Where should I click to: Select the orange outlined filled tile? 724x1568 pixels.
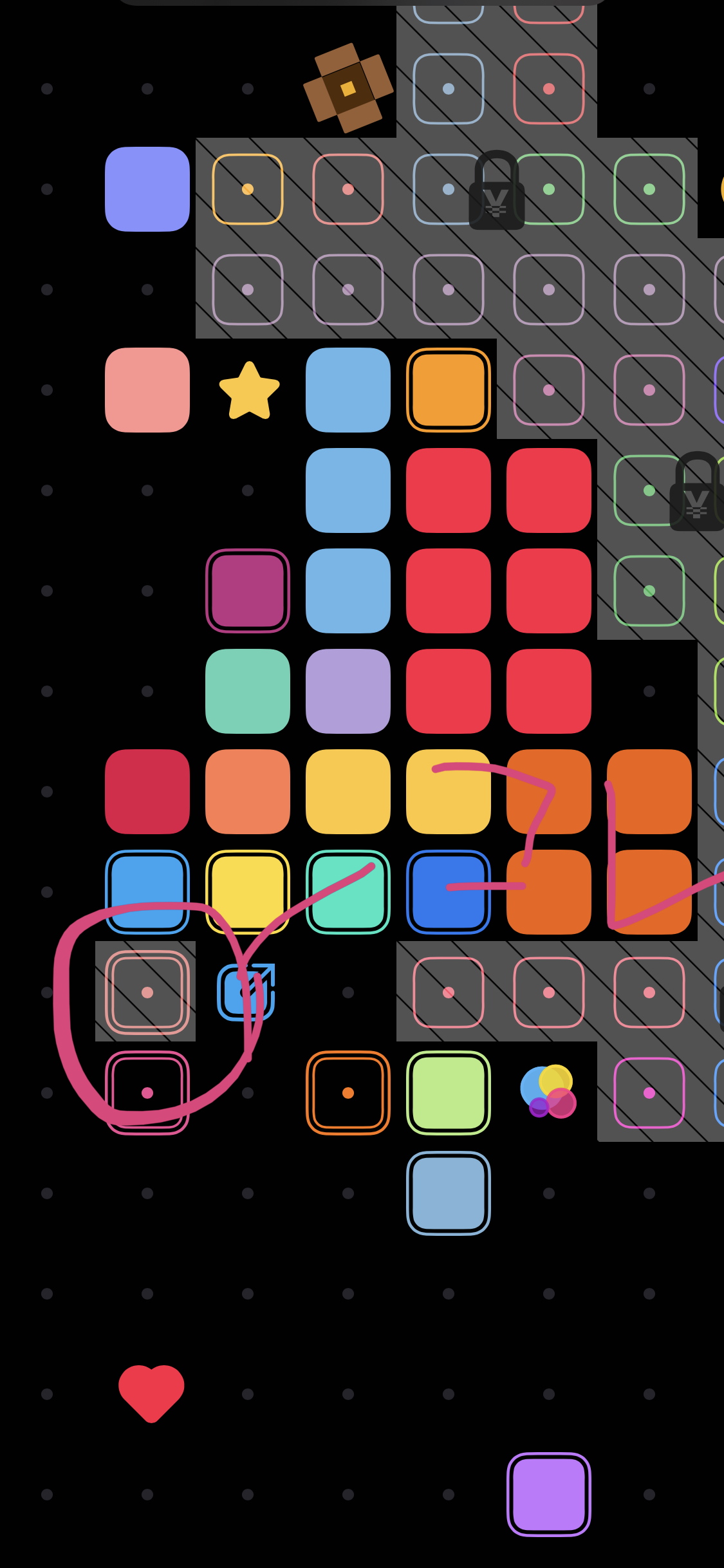point(449,390)
